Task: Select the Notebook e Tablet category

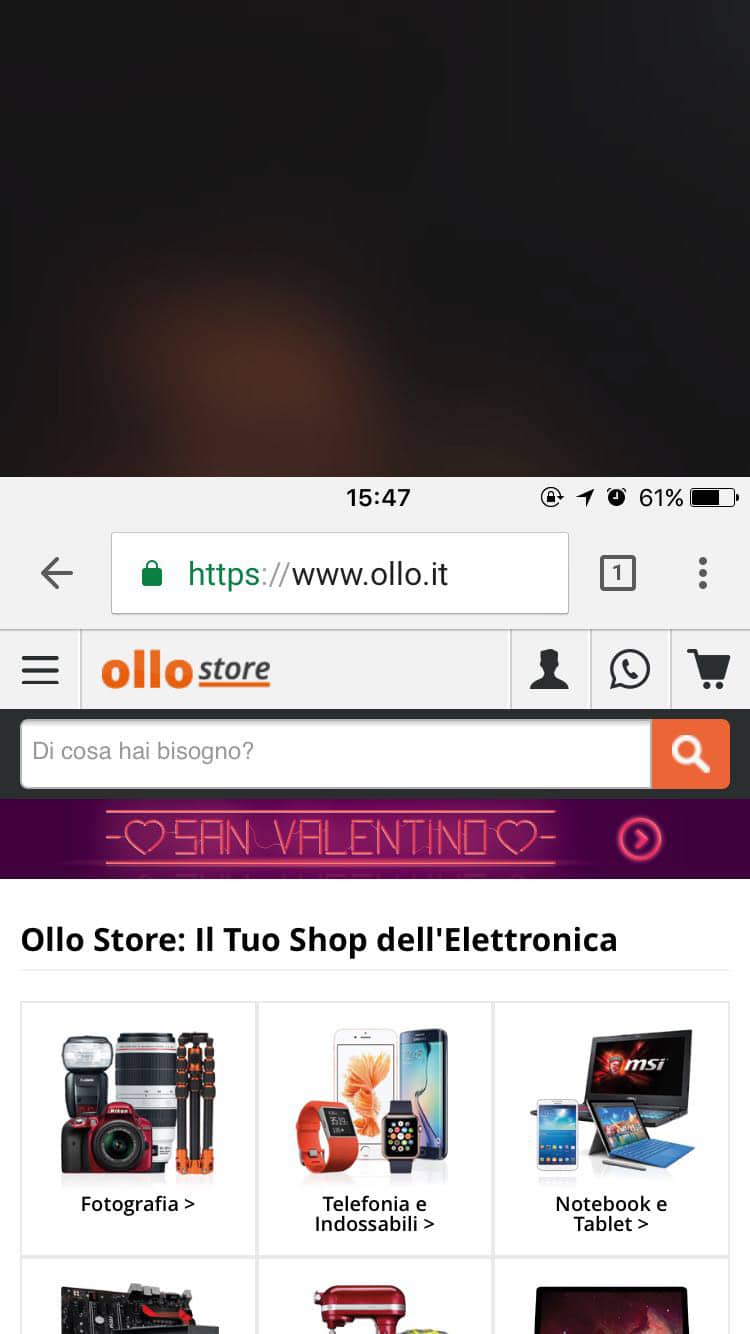Action: click(x=611, y=1128)
